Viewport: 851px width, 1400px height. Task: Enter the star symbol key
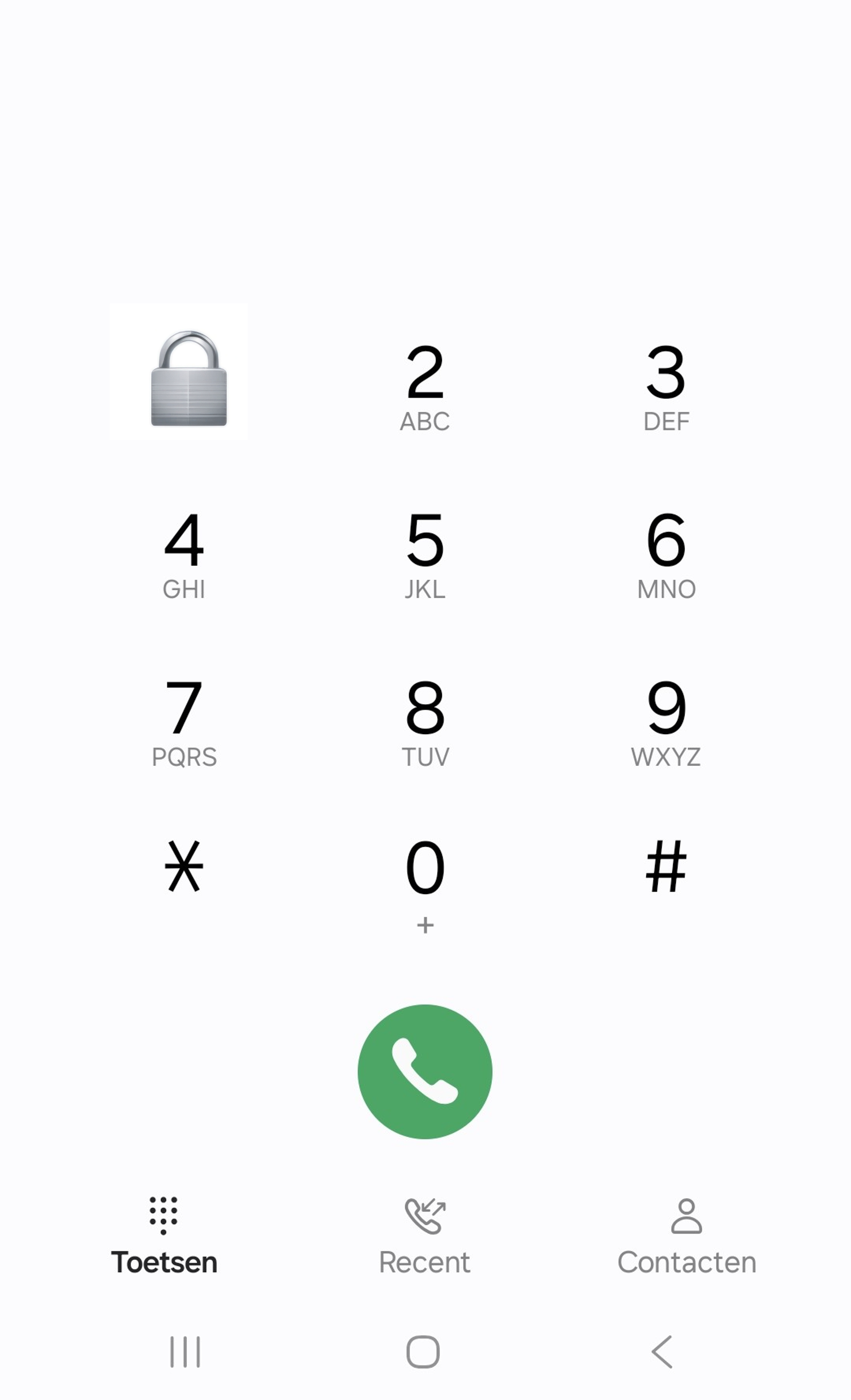(184, 867)
